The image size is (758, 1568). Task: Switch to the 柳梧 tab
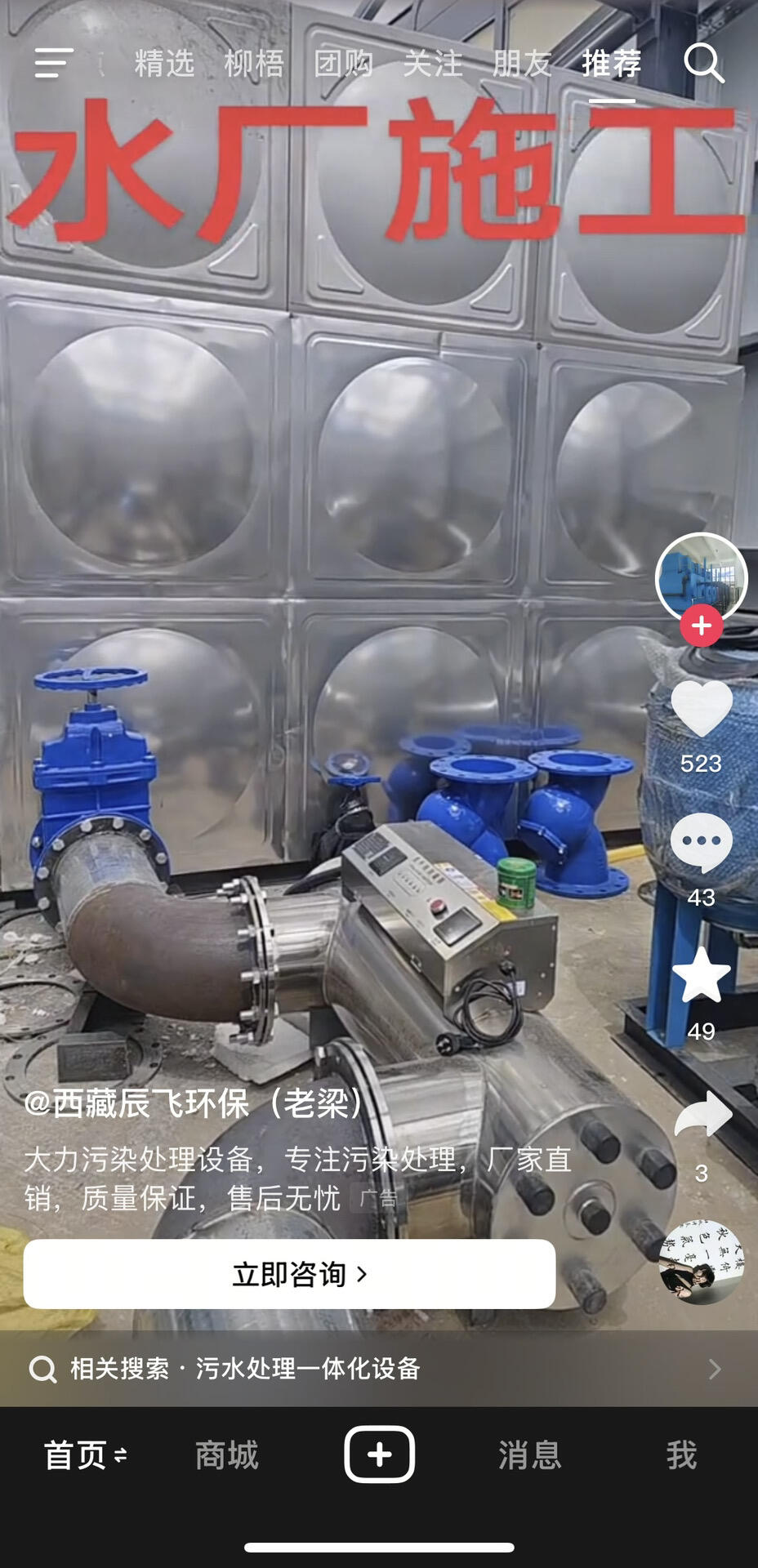(254, 63)
